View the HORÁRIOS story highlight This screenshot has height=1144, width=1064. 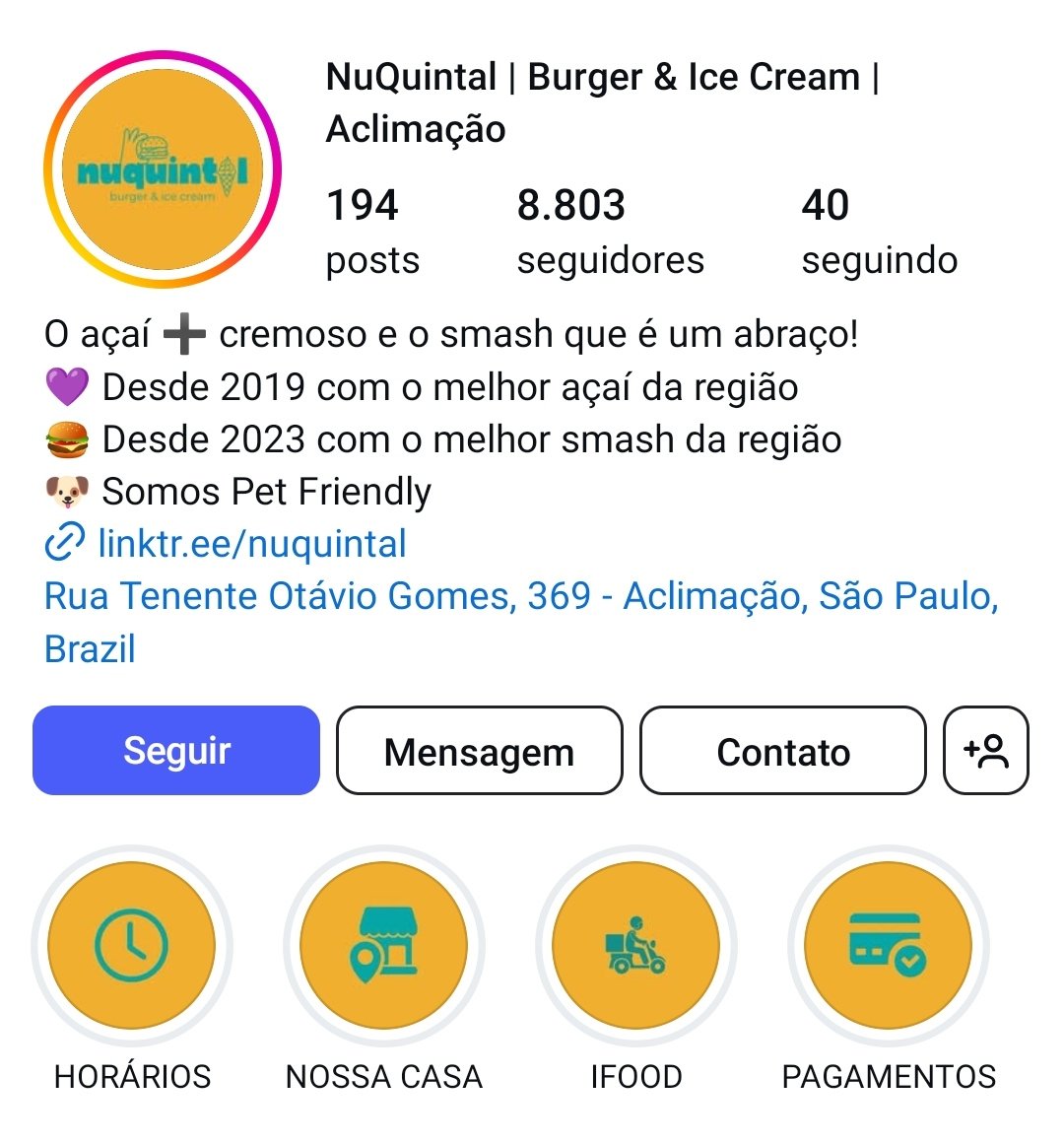pyautogui.click(x=132, y=946)
